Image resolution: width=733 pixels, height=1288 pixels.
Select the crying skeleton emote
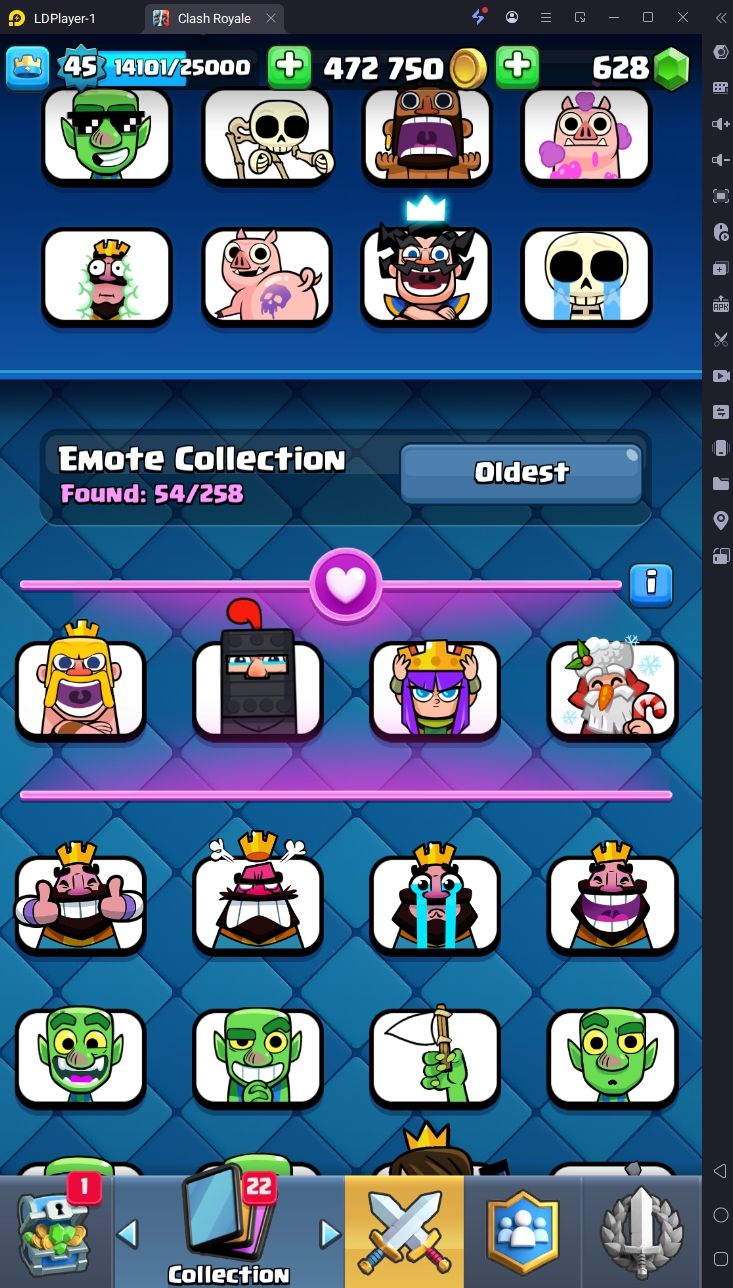586,276
